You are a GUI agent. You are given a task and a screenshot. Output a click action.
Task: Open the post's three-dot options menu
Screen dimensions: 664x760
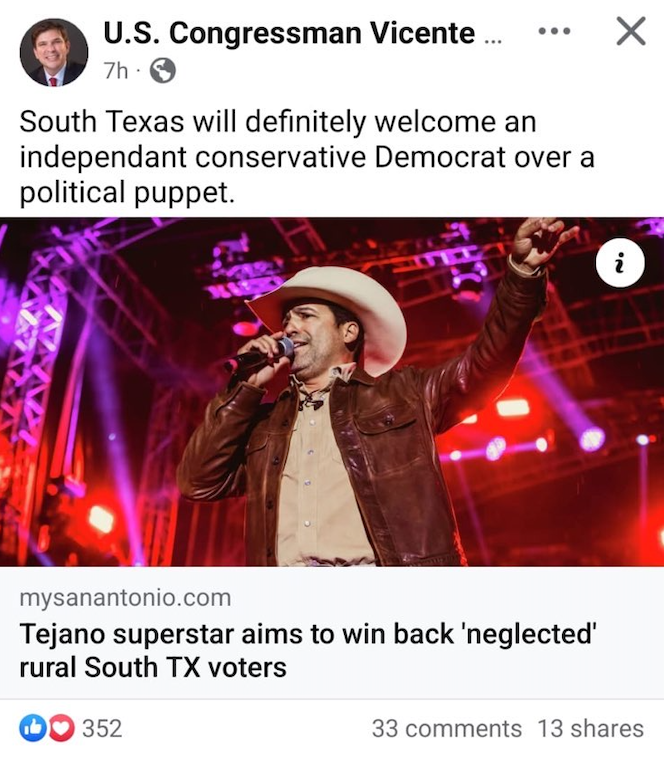554,32
